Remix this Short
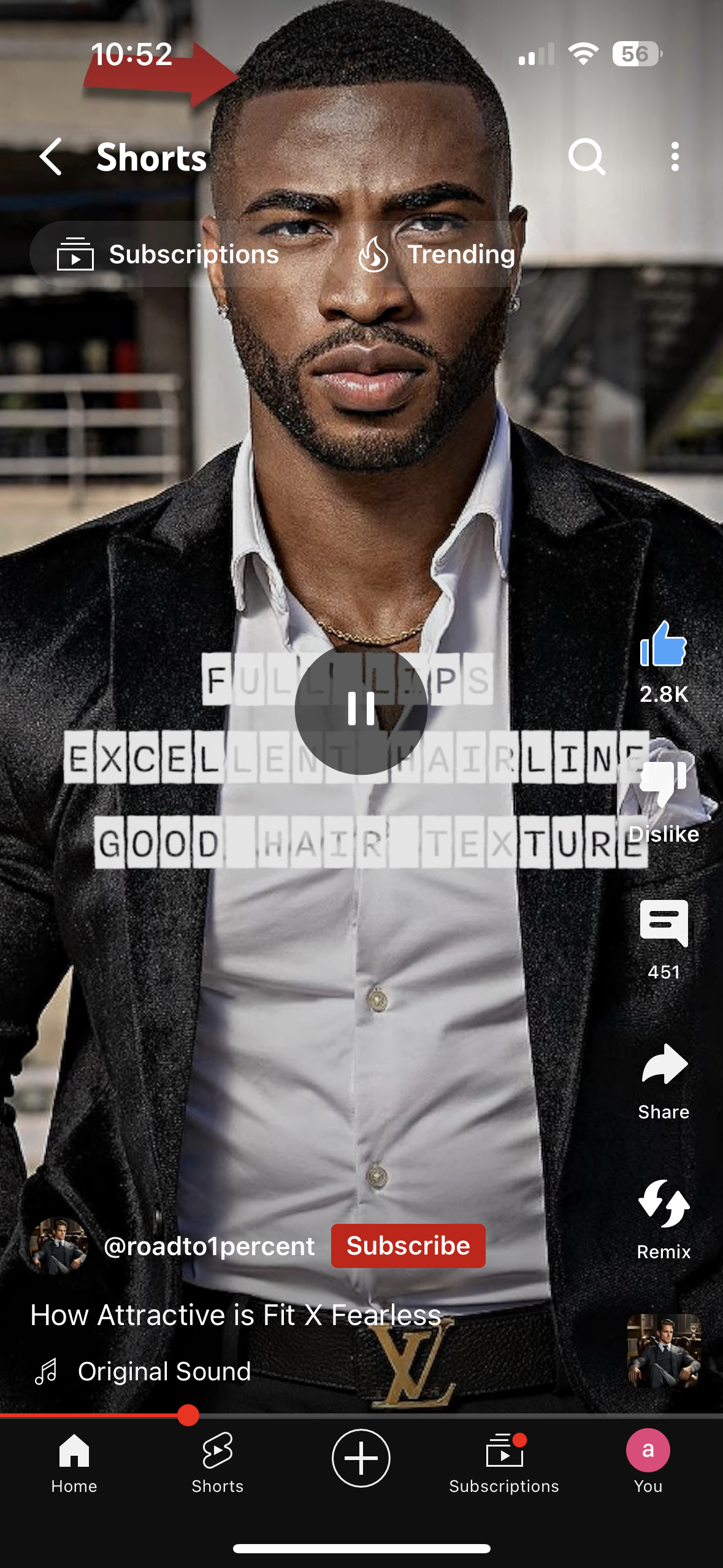Viewport: 723px width, 1568px height. pos(664,1204)
